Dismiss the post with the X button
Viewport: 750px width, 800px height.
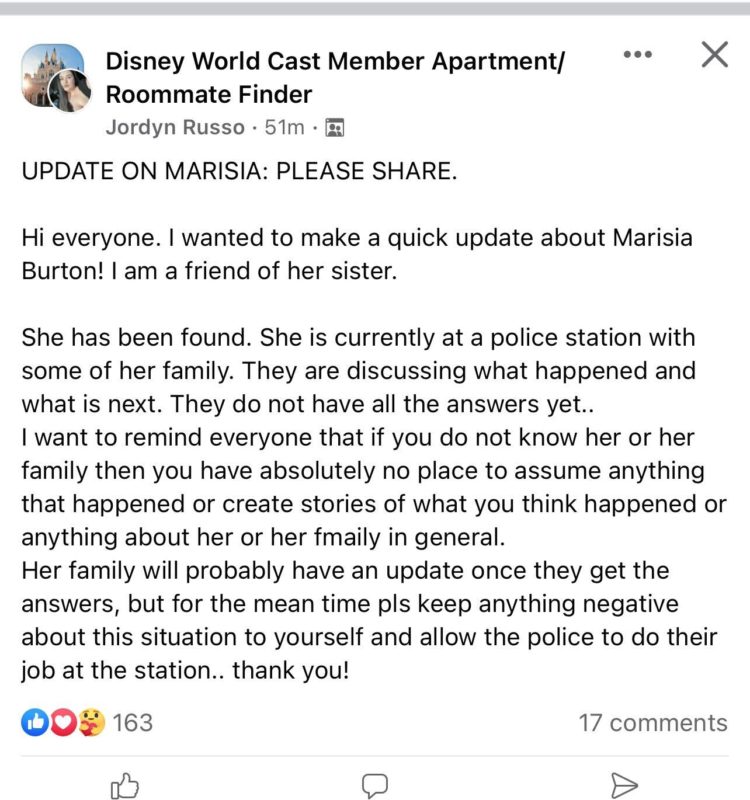[x=714, y=55]
